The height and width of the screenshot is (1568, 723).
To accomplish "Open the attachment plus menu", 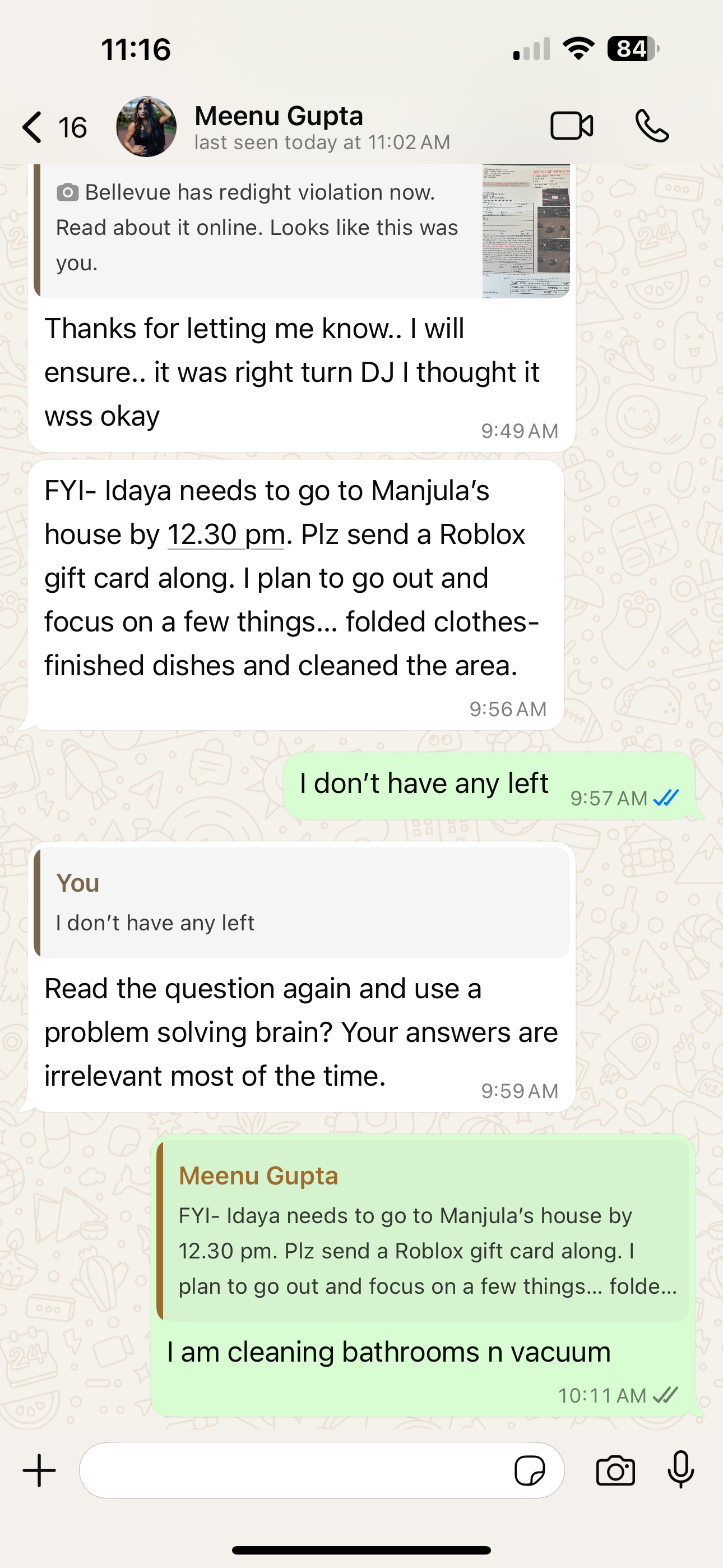I will pos(40,1470).
